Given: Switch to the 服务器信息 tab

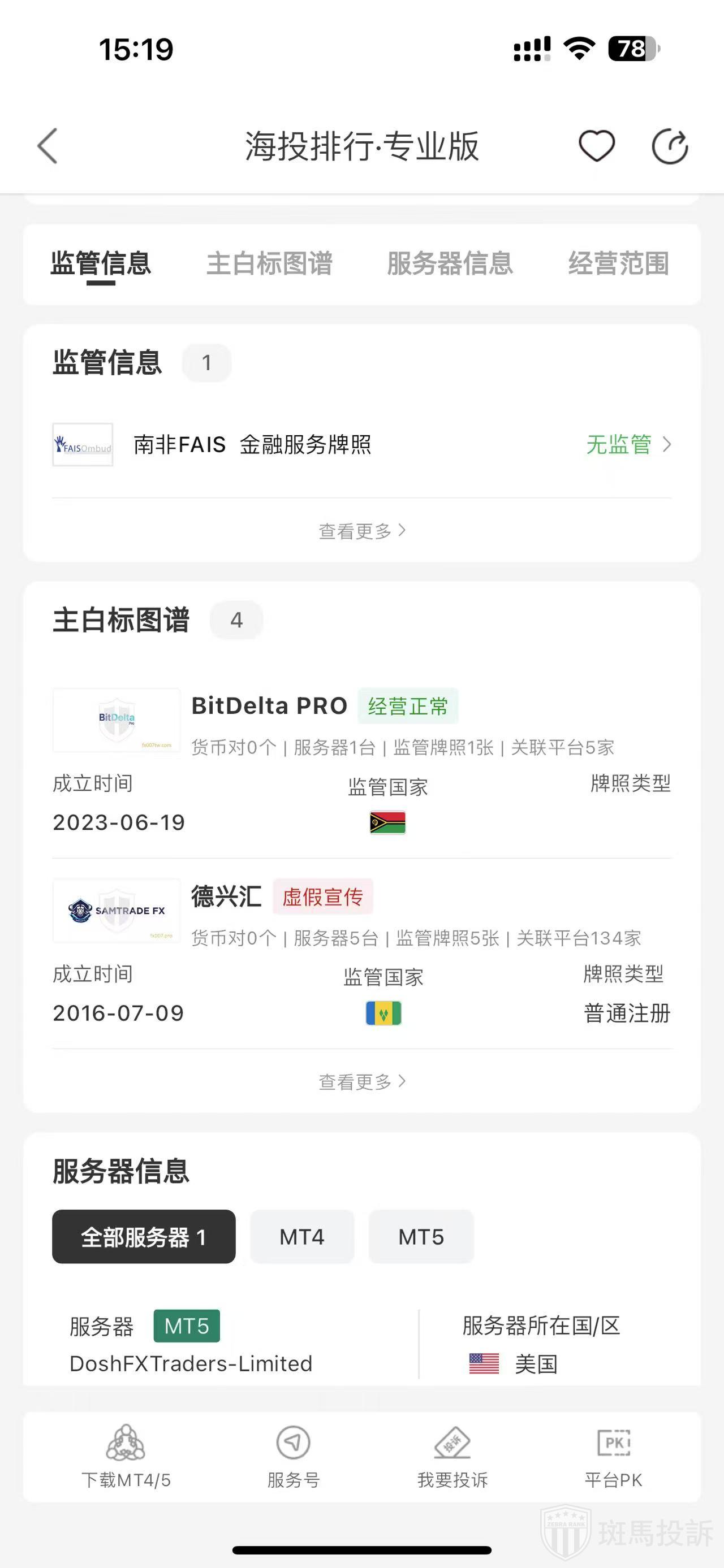Looking at the screenshot, I should (x=450, y=263).
